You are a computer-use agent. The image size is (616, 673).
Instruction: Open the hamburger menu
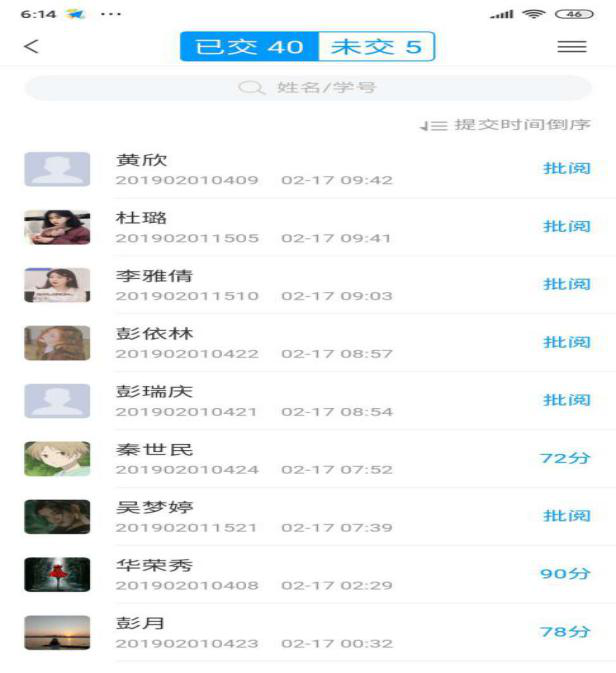pos(571,47)
